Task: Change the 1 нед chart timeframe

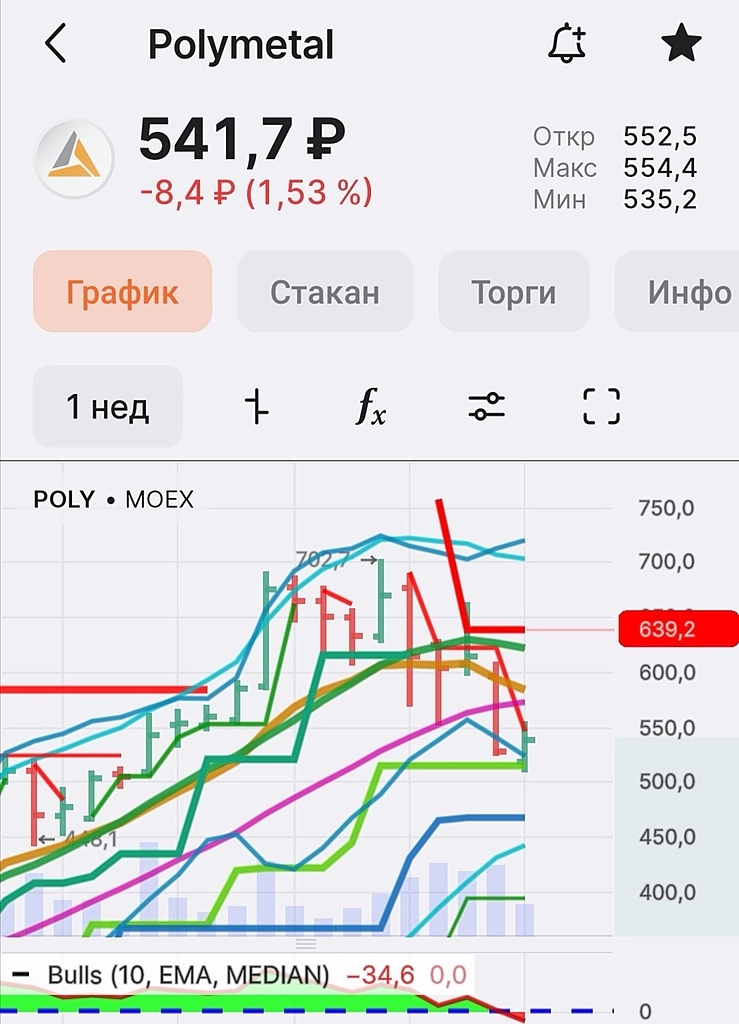Action: tap(108, 407)
